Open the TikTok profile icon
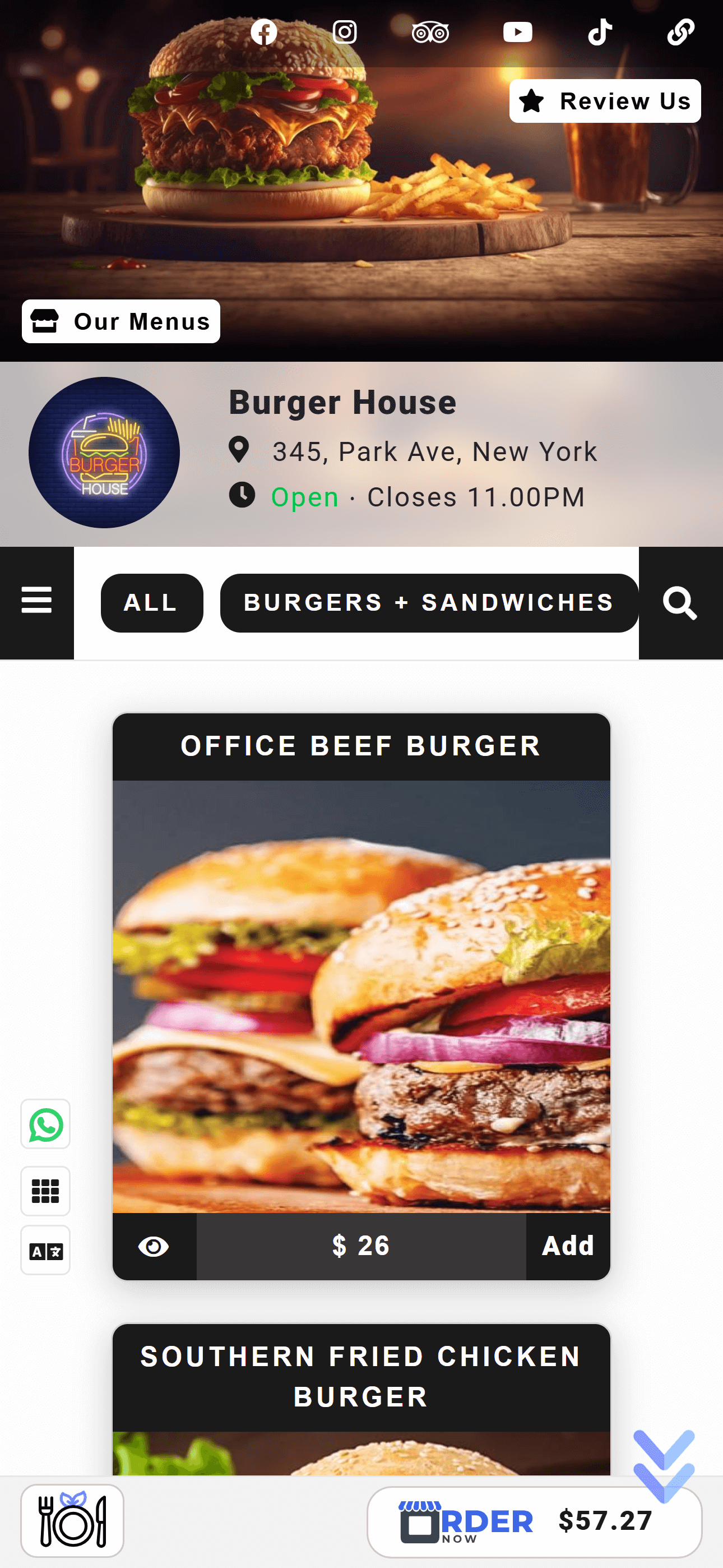The image size is (723, 1568). tap(600, 31)
